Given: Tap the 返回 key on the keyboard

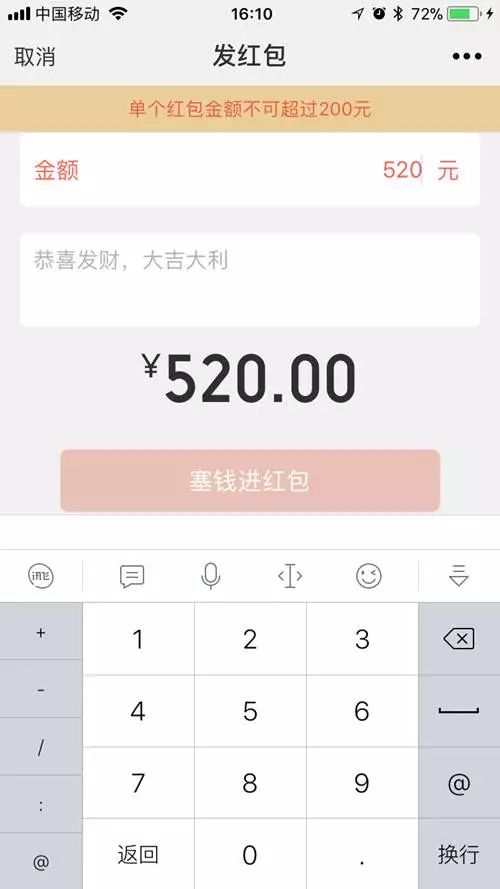Looking at the screenshot, I should [x=138, y=854].
